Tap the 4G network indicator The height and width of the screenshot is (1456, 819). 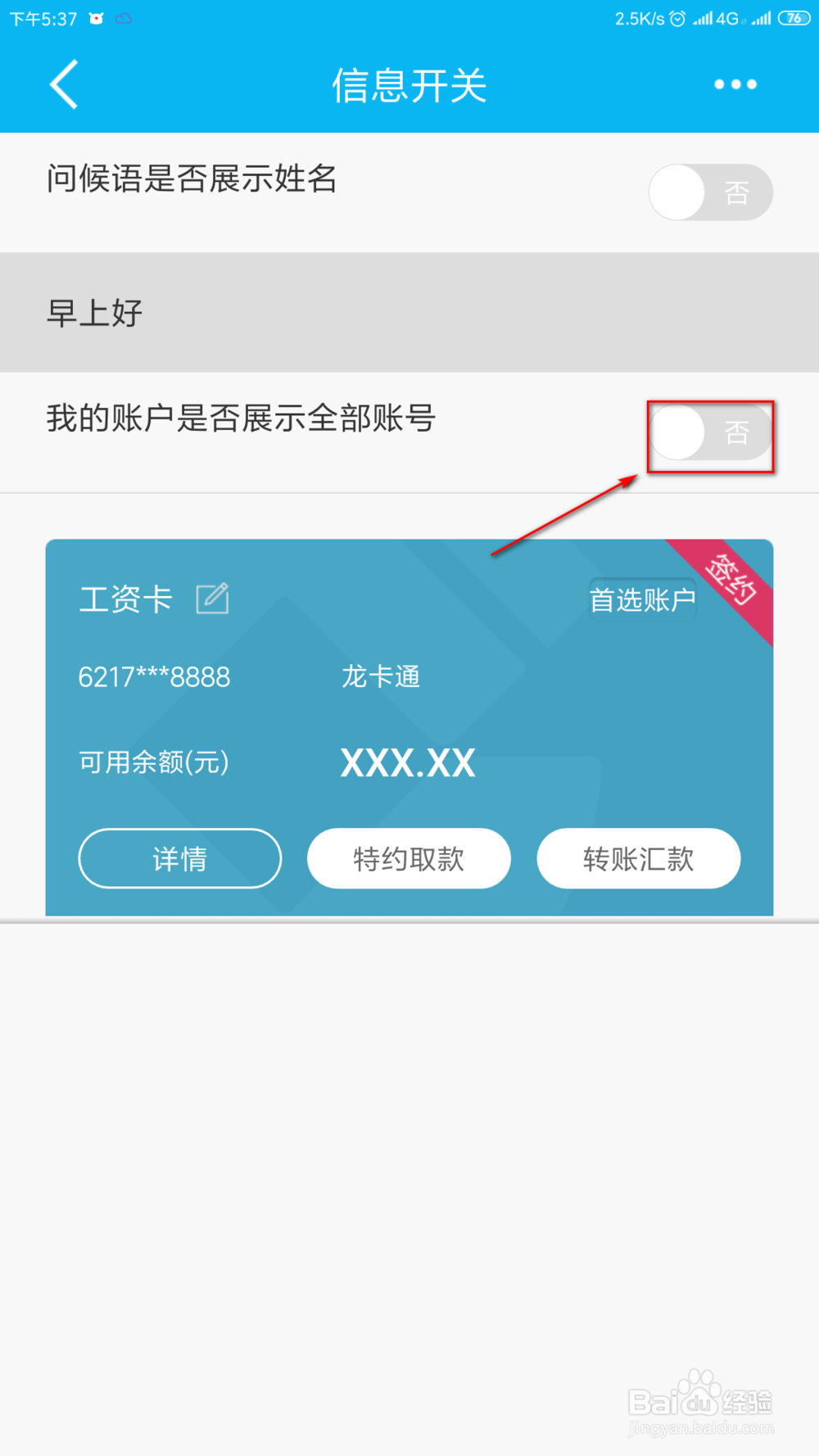727,18
